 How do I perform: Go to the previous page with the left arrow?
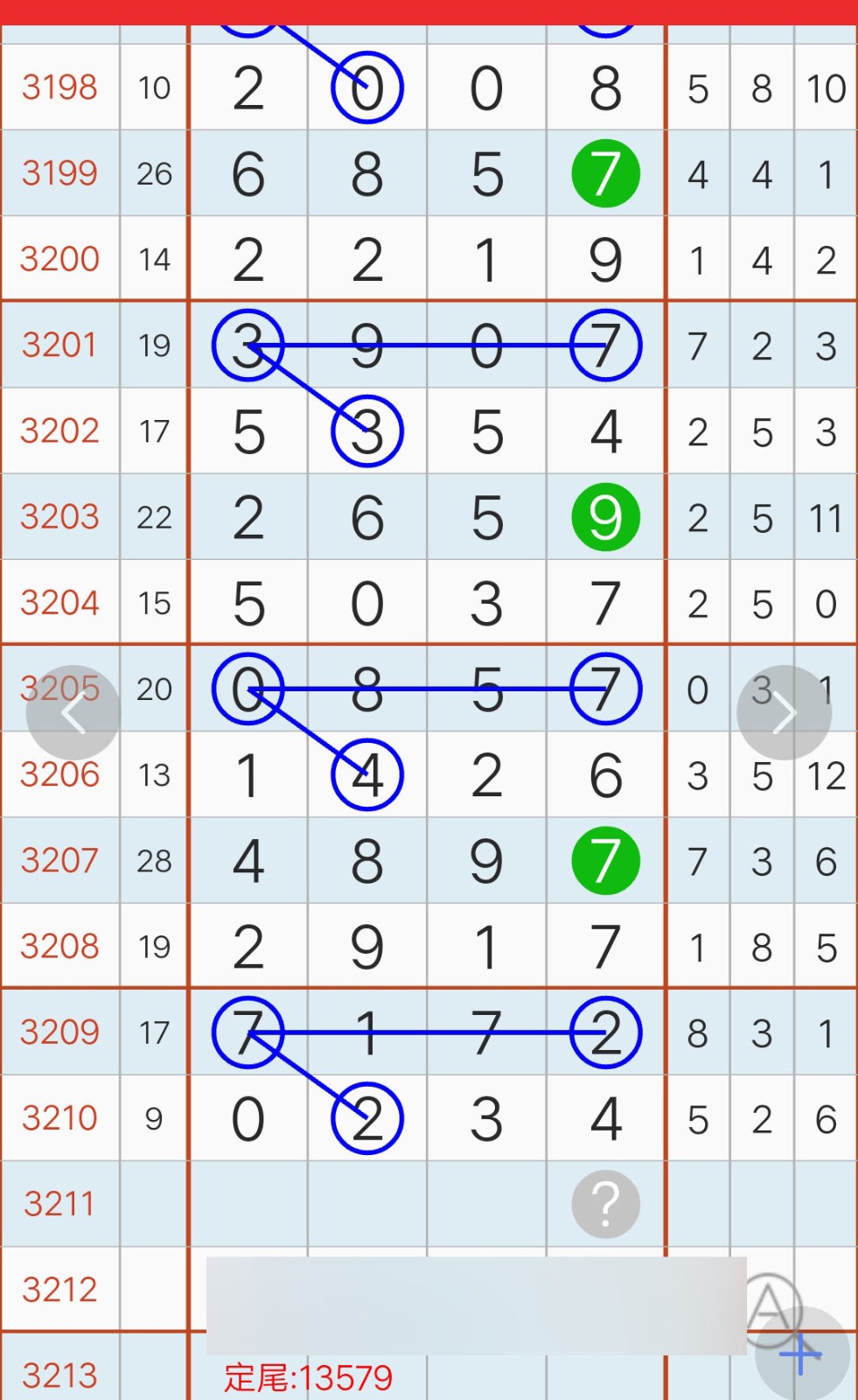[x=73, y=713]
